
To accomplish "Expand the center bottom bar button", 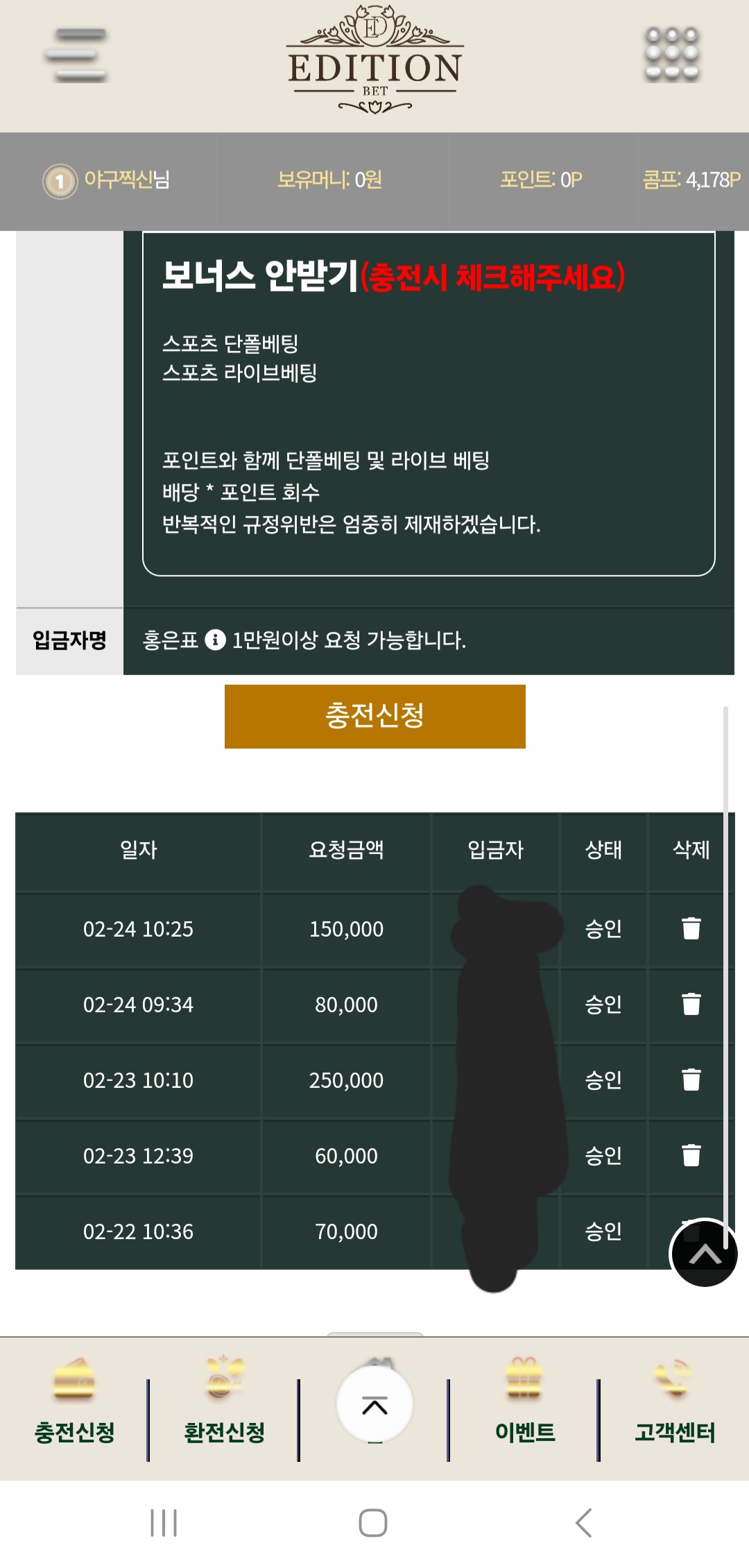I will click(x=374, y=1406).
